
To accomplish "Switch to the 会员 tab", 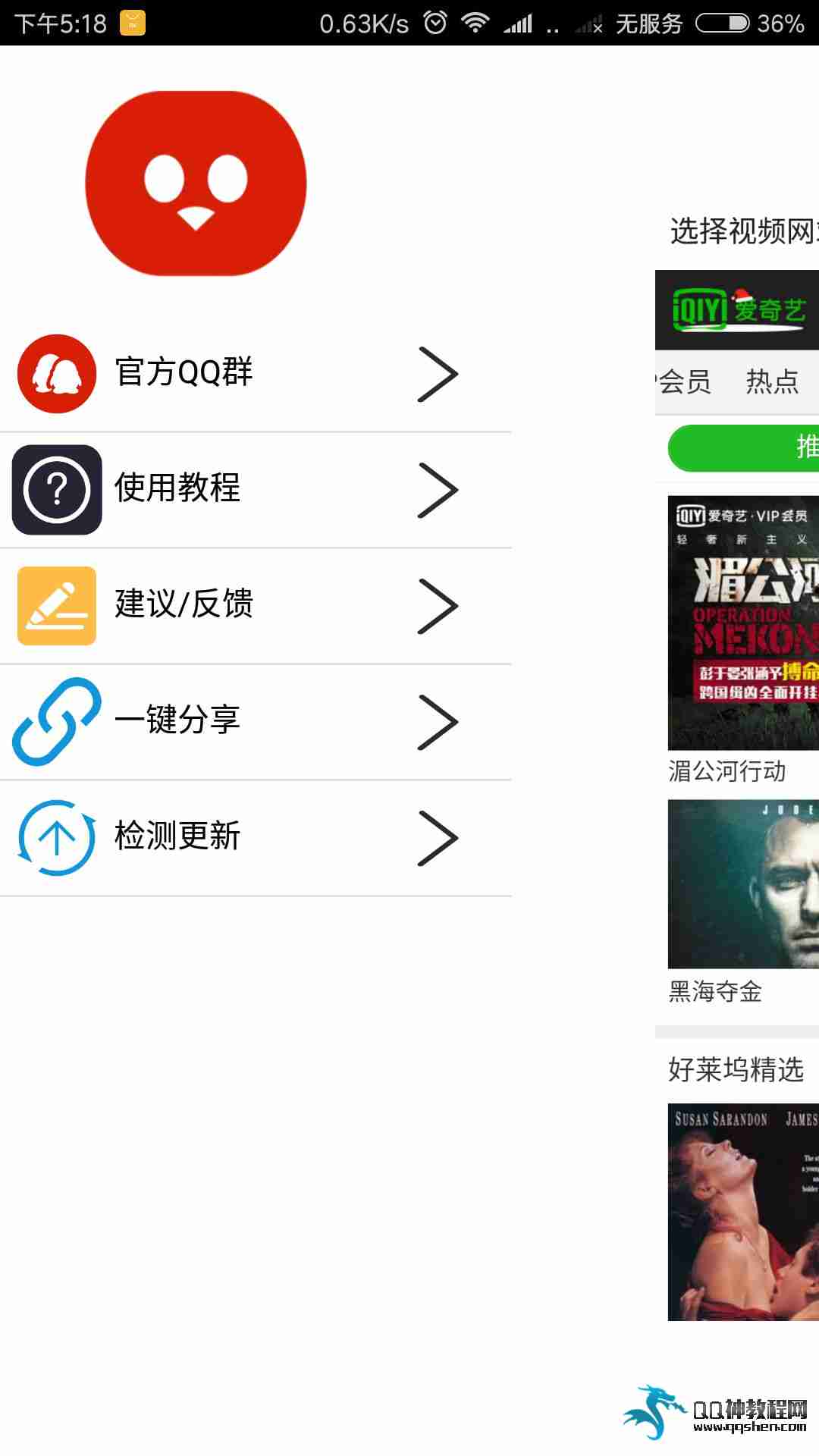I will point(686,381).
